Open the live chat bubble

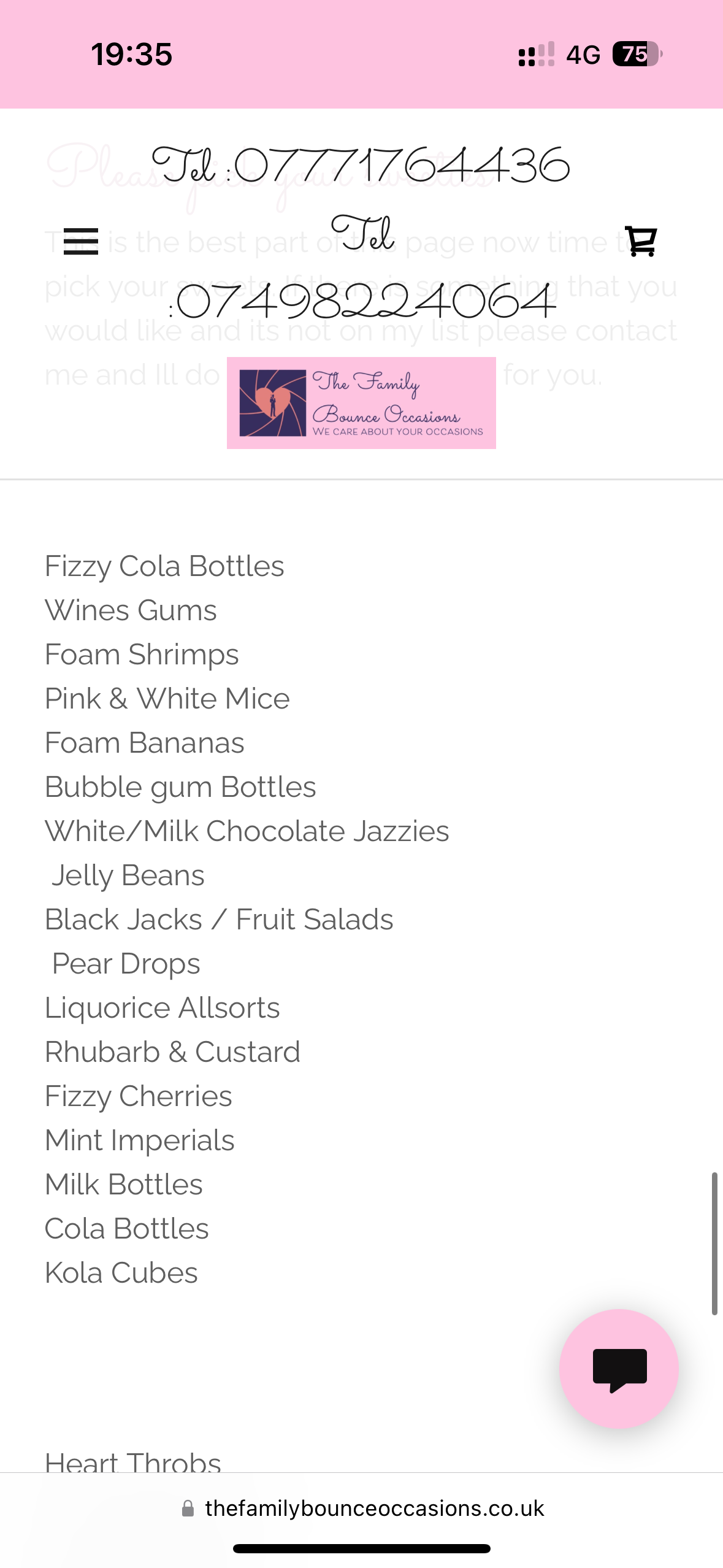[x=619, y=1369]
